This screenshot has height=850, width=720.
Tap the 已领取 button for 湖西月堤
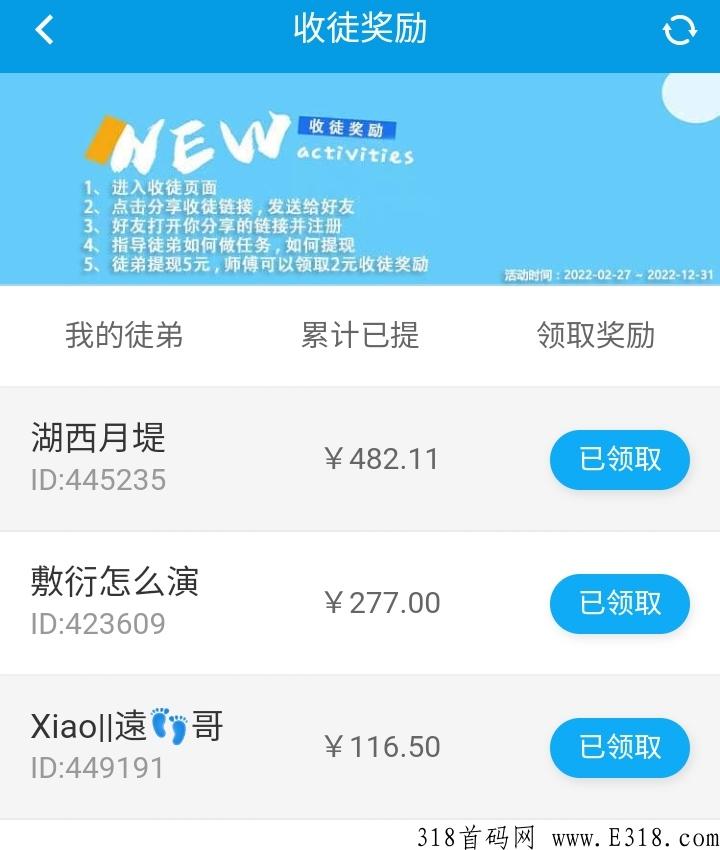tap(619, 458)
